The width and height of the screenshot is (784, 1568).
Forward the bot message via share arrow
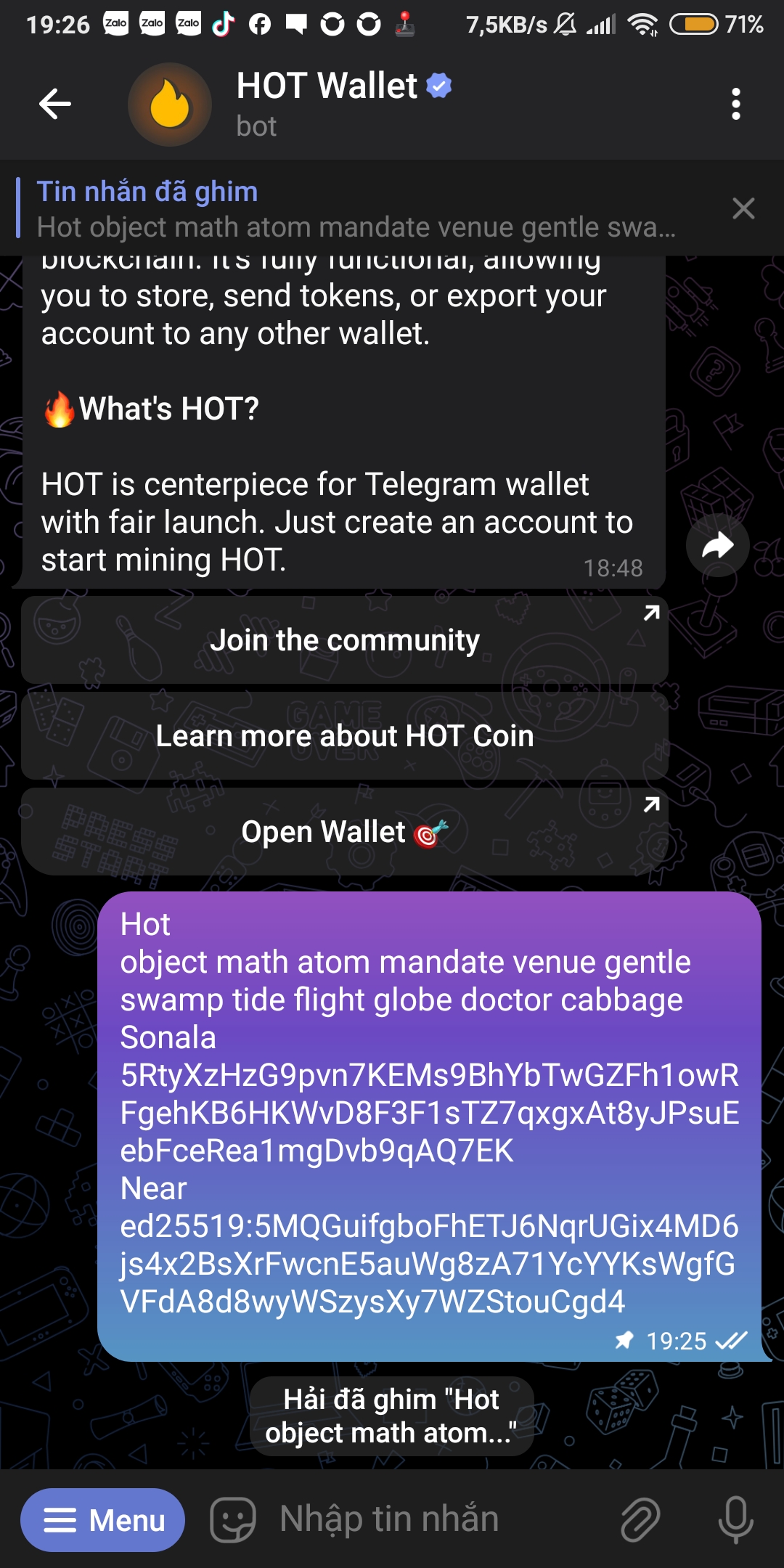[718, 545]
